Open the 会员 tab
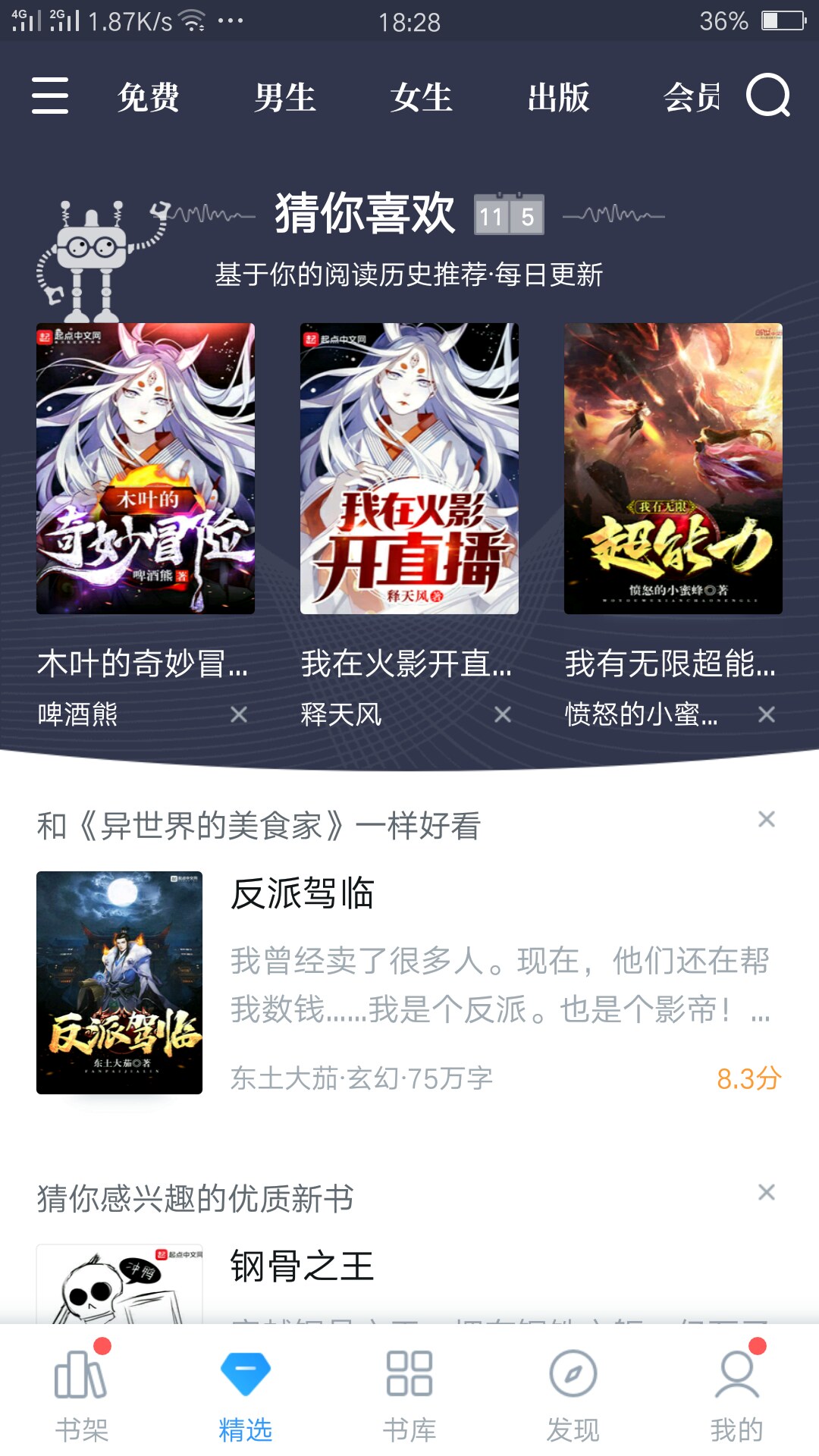The width and height of the screenshot is (819, 1456). [692, 98]
